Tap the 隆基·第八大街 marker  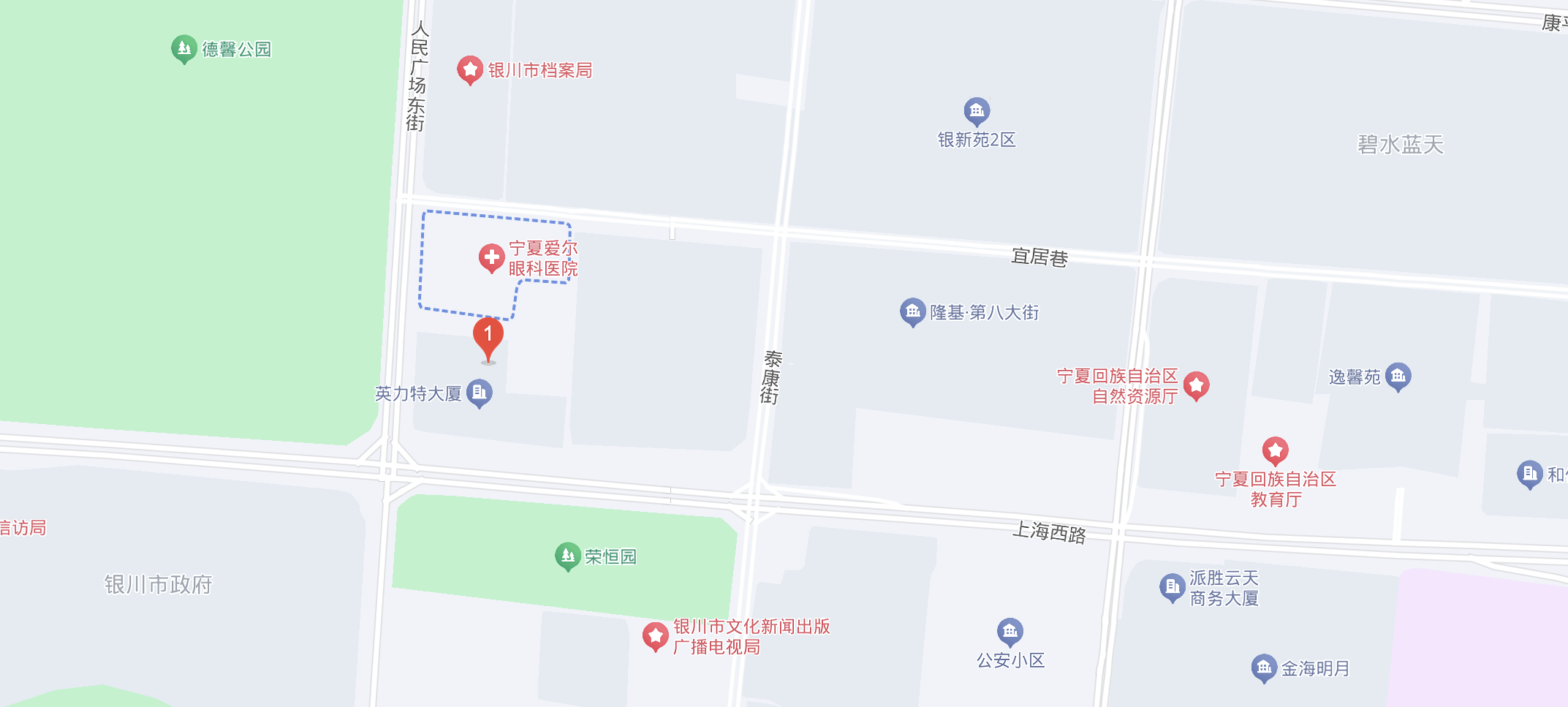pos(912,311)
